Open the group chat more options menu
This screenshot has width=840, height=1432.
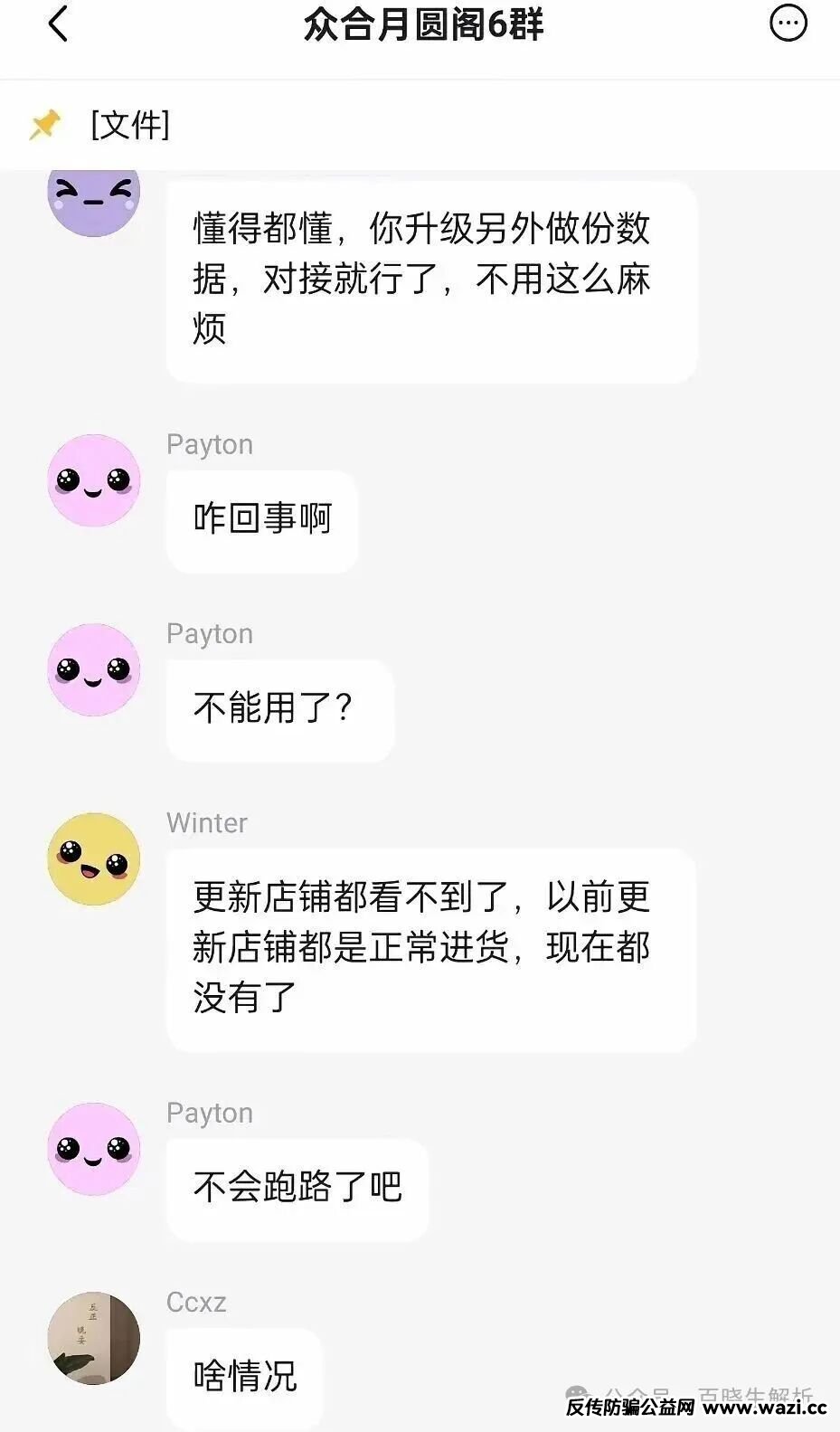pos(788,24)
